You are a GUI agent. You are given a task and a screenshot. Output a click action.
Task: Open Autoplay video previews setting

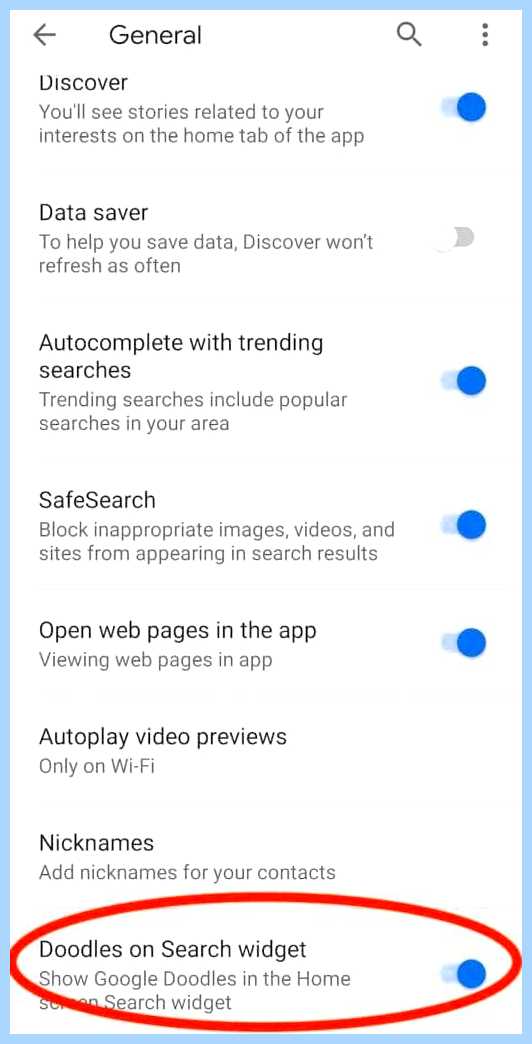coord(266,750)
